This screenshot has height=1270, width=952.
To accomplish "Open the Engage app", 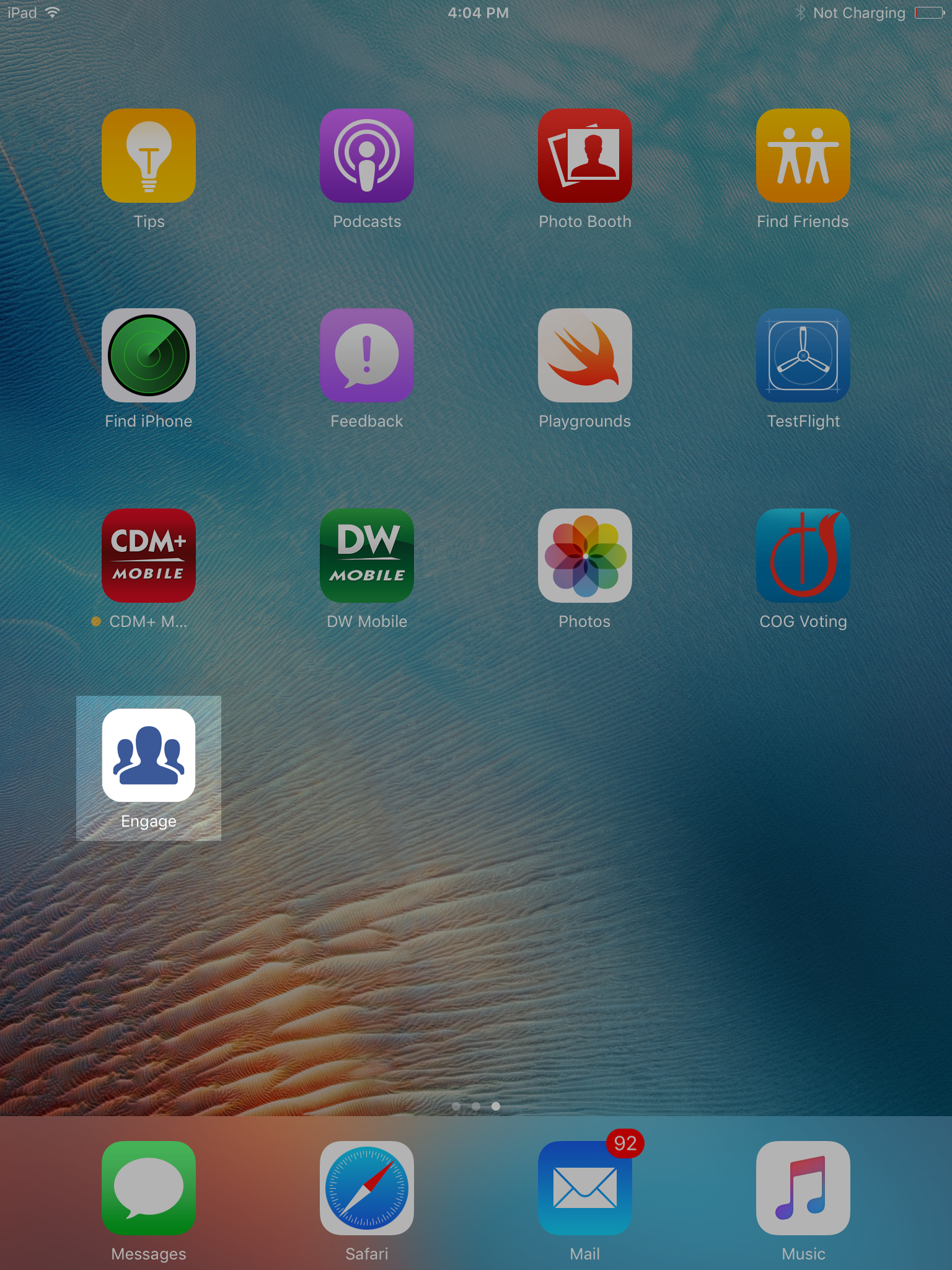I will (x=149, y=755).
